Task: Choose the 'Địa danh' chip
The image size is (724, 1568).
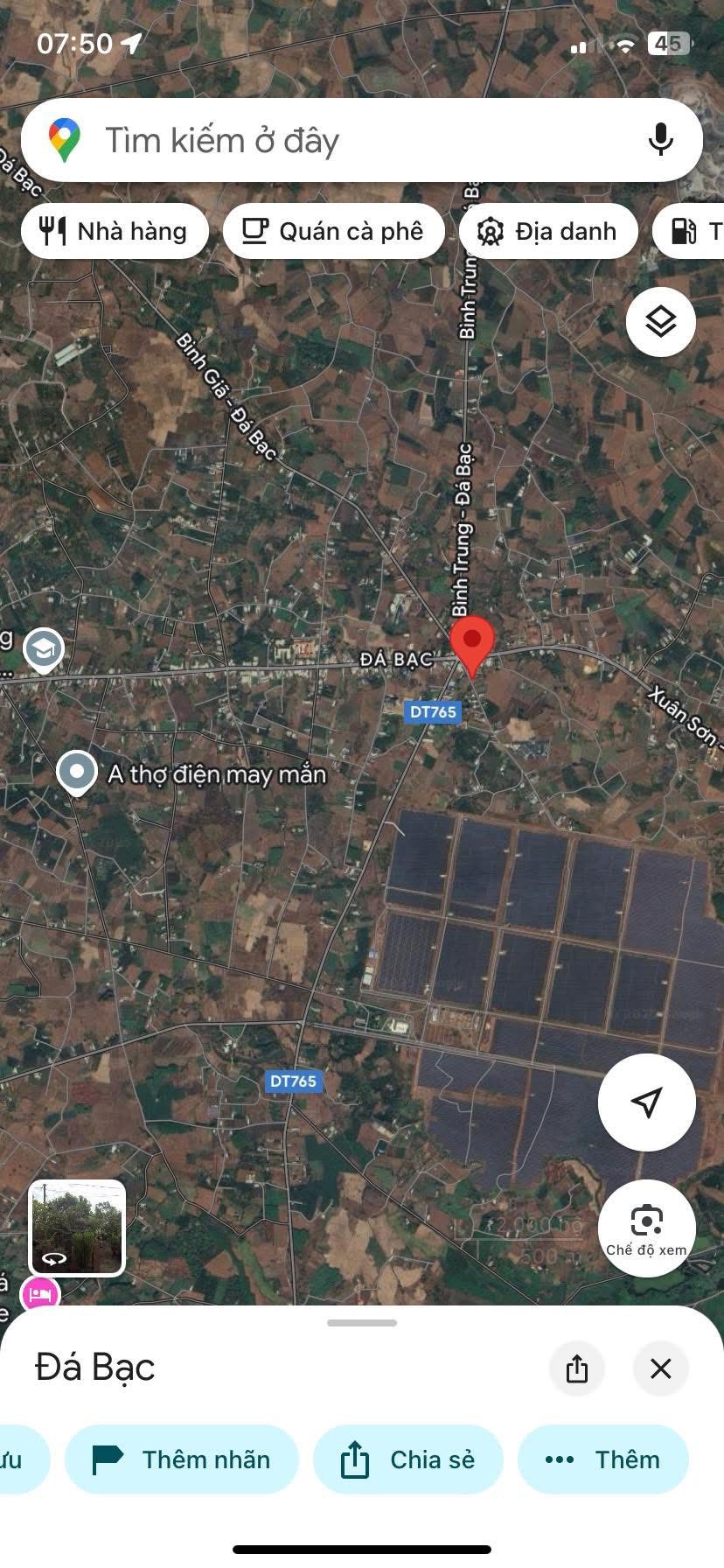Action: click(x=548, y=231)
